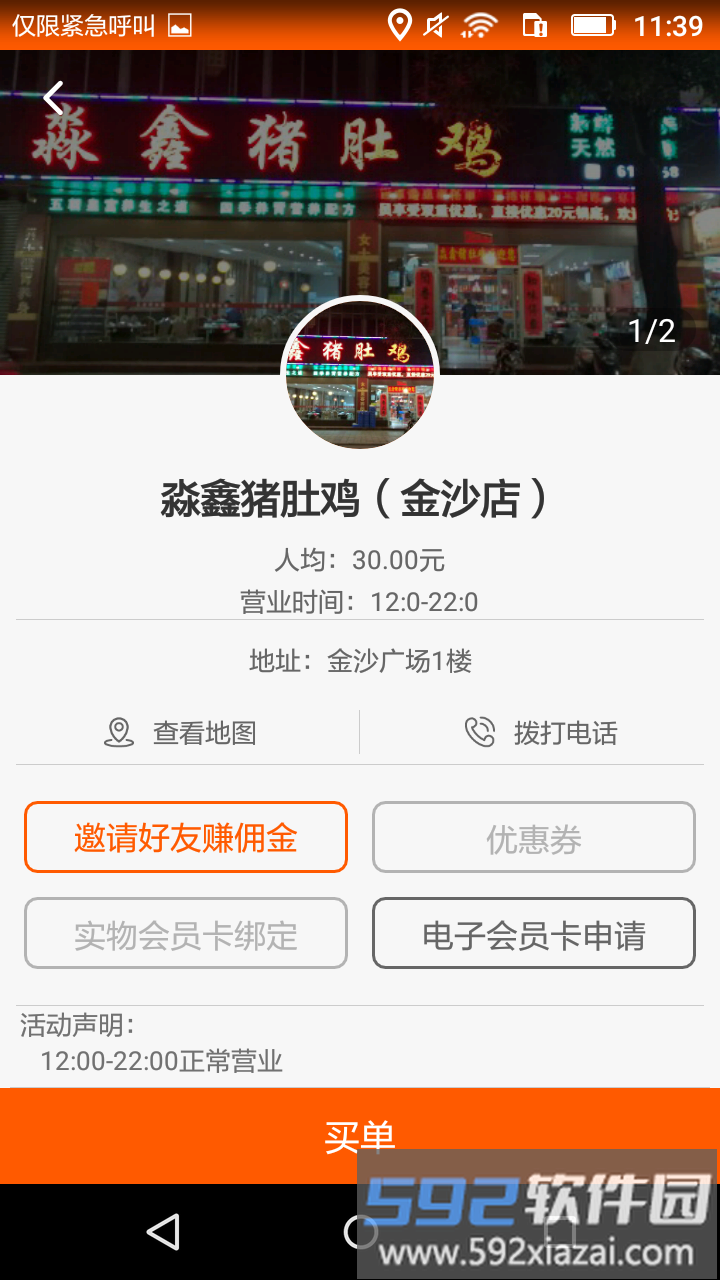Open the 优惠券 coupons button
This screenshot has height=1280, width=720.
tap(534, 837)
